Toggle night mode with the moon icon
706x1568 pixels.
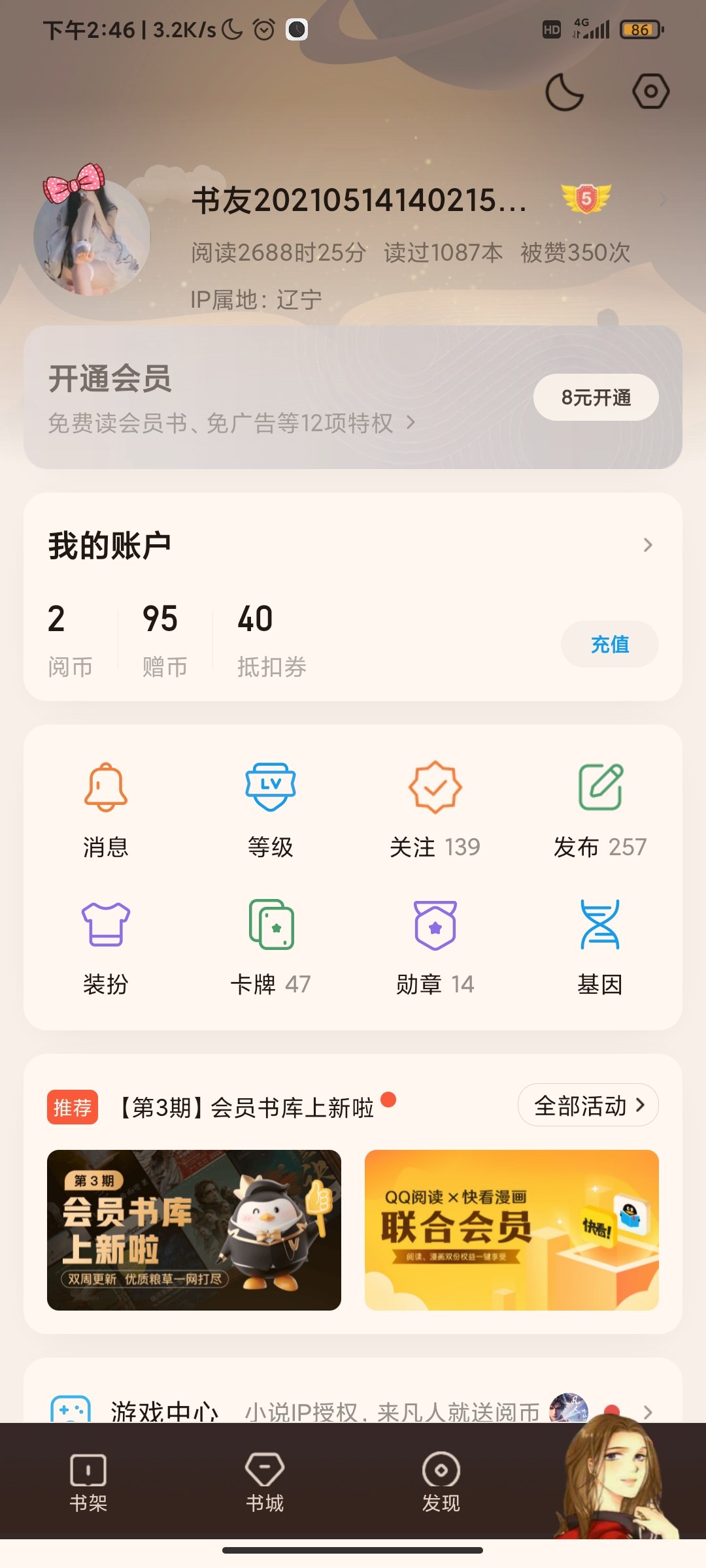(x=564, y=92)
